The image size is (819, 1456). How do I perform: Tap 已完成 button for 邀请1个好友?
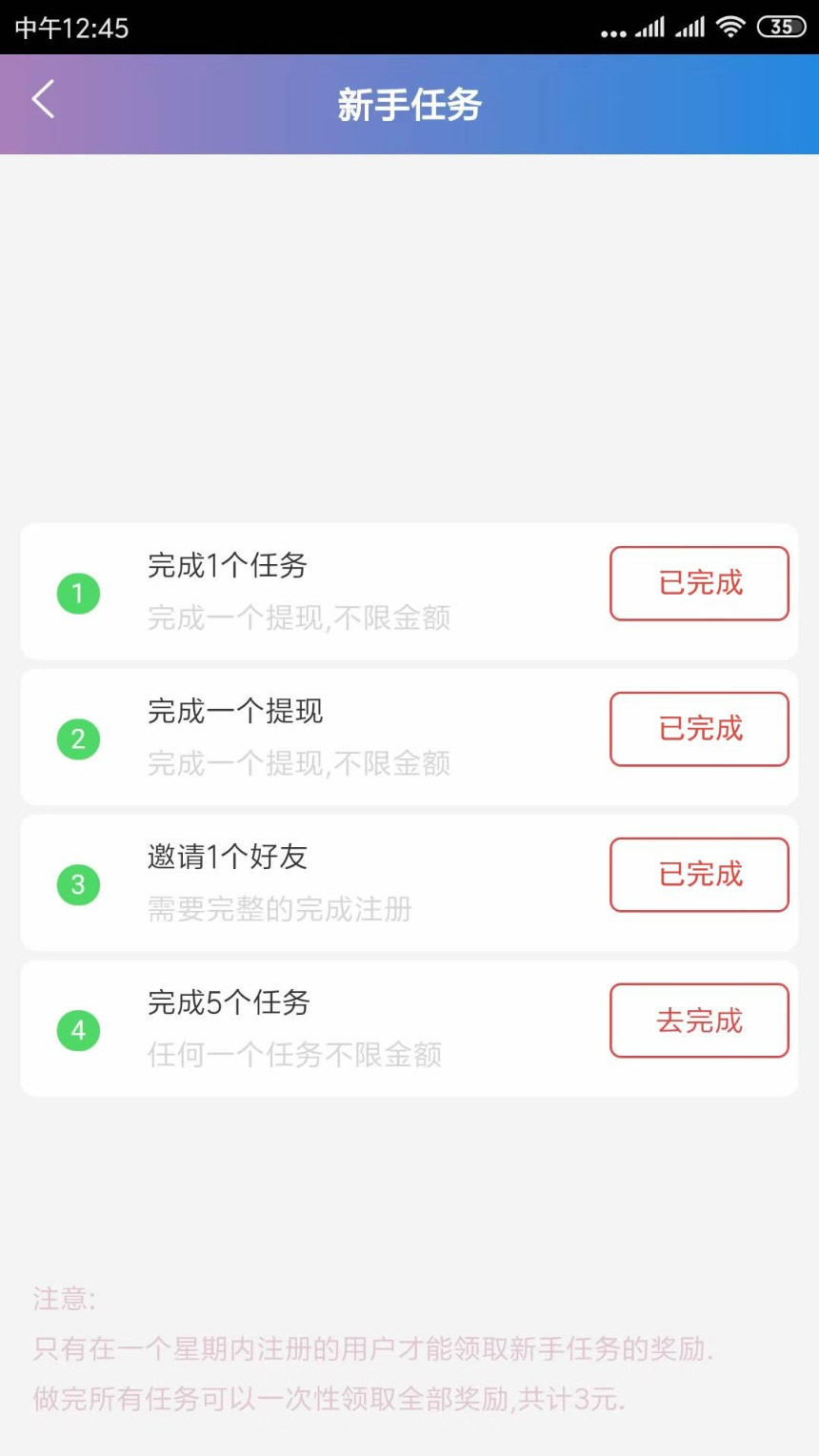point(699,875)
